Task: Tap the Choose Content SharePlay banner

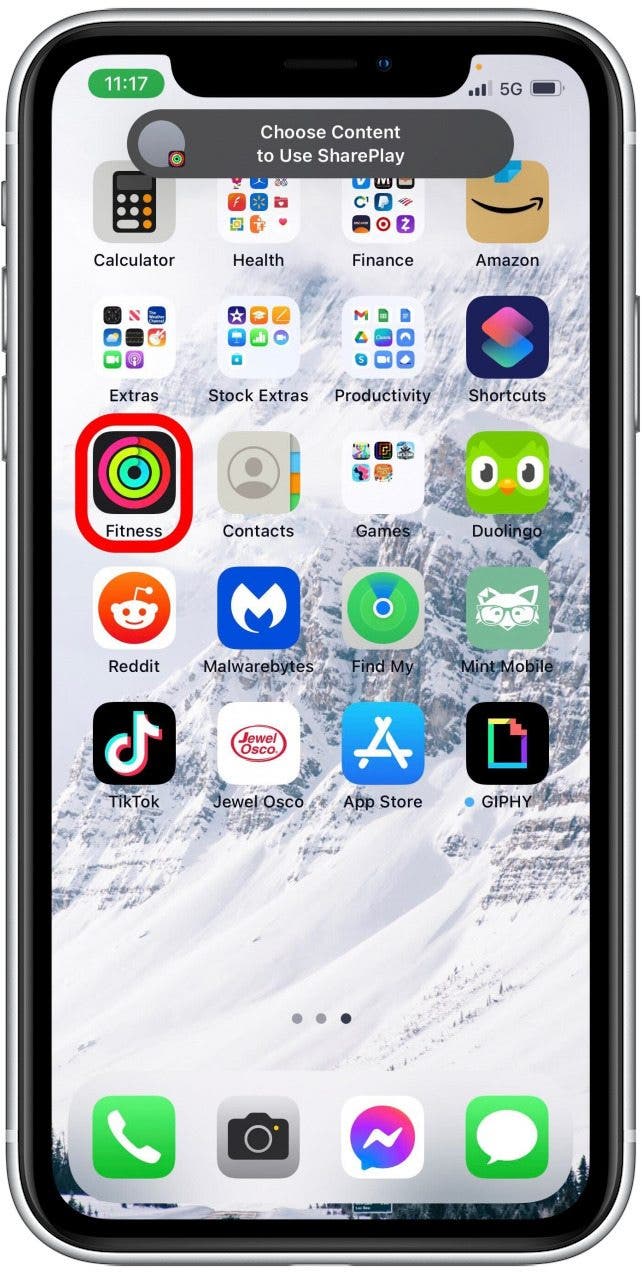Action: coord(320,144)
